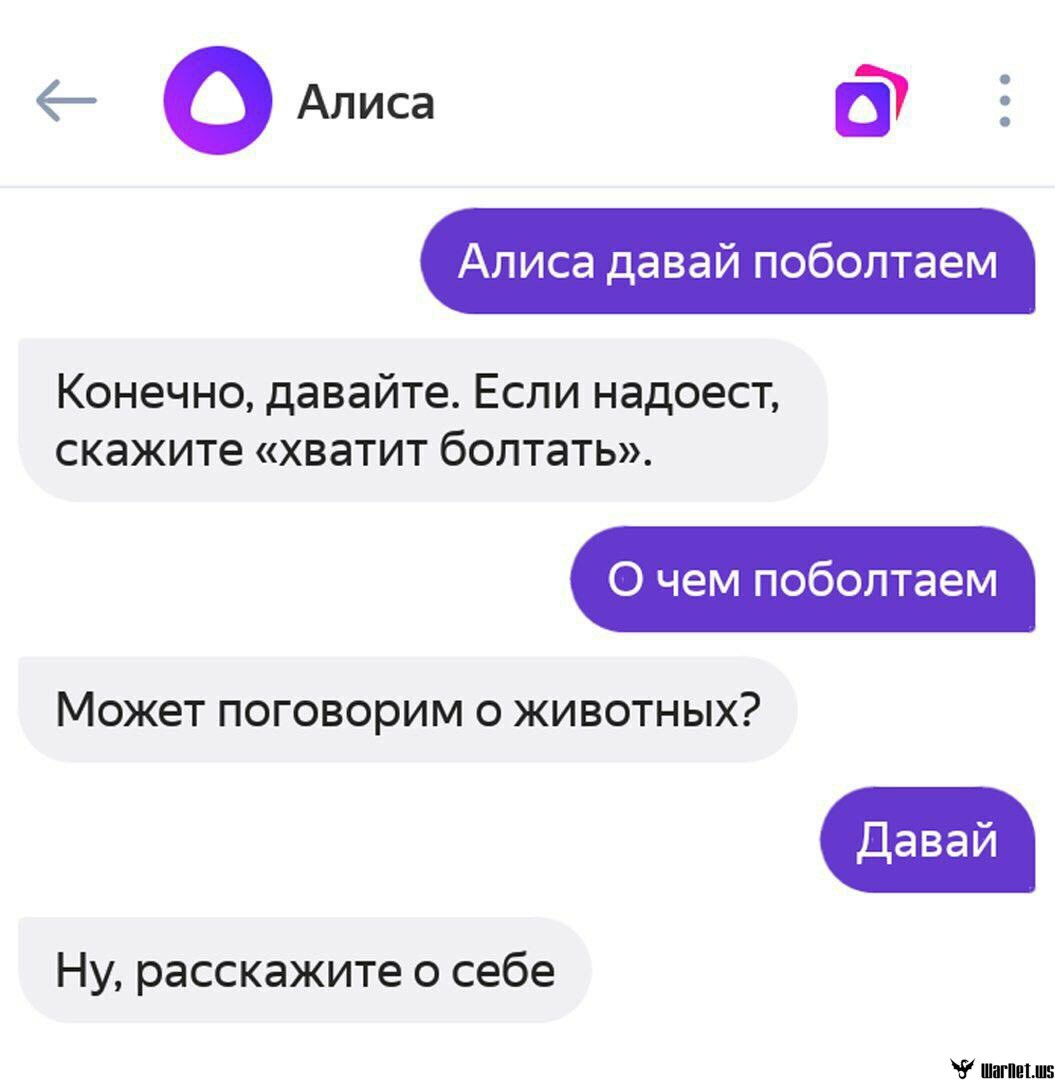Open the three-dot overflow menu
Image resolution: width=1055 pixels, height=1080 pixels.
pyautogui.click(x=1005, y=101)
